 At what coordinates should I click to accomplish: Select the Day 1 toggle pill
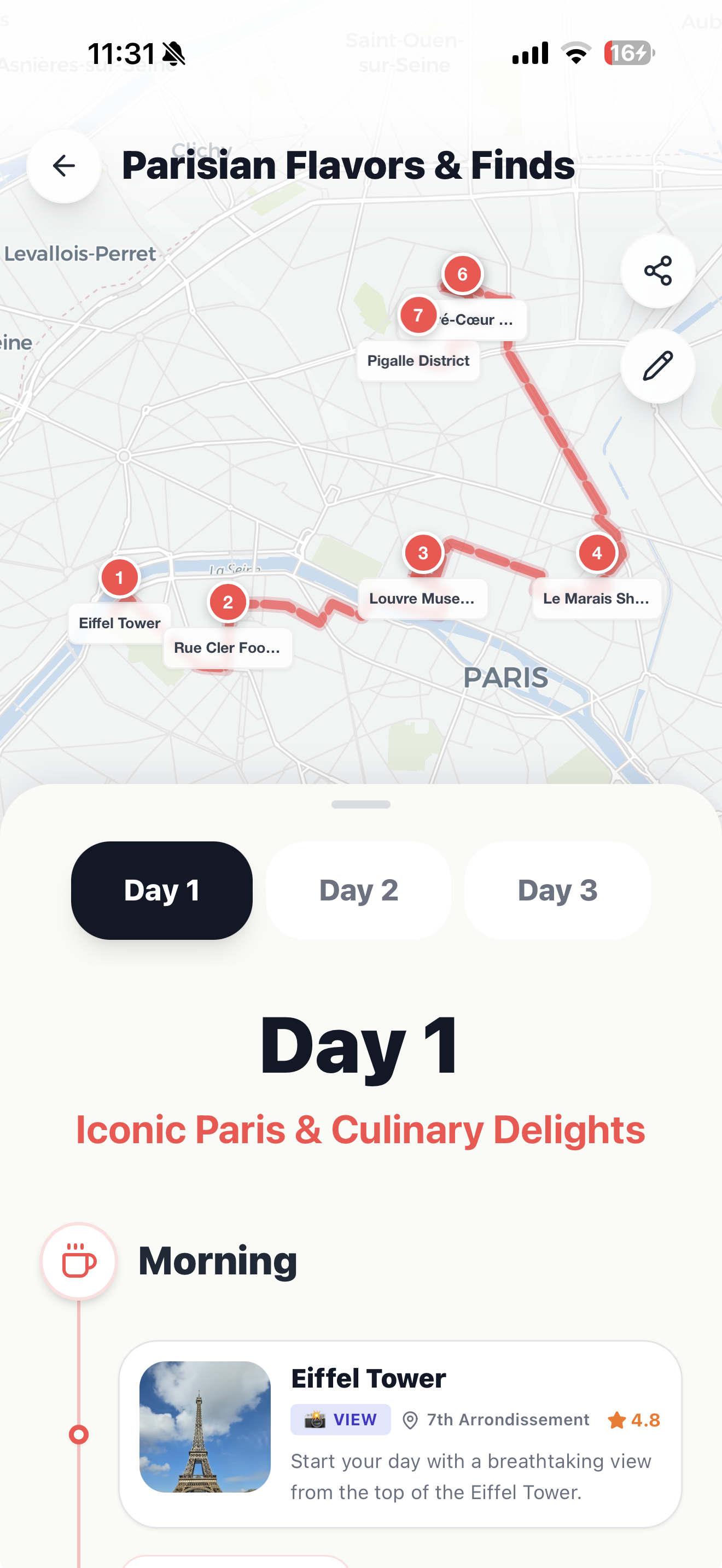(x=161, y=890)
